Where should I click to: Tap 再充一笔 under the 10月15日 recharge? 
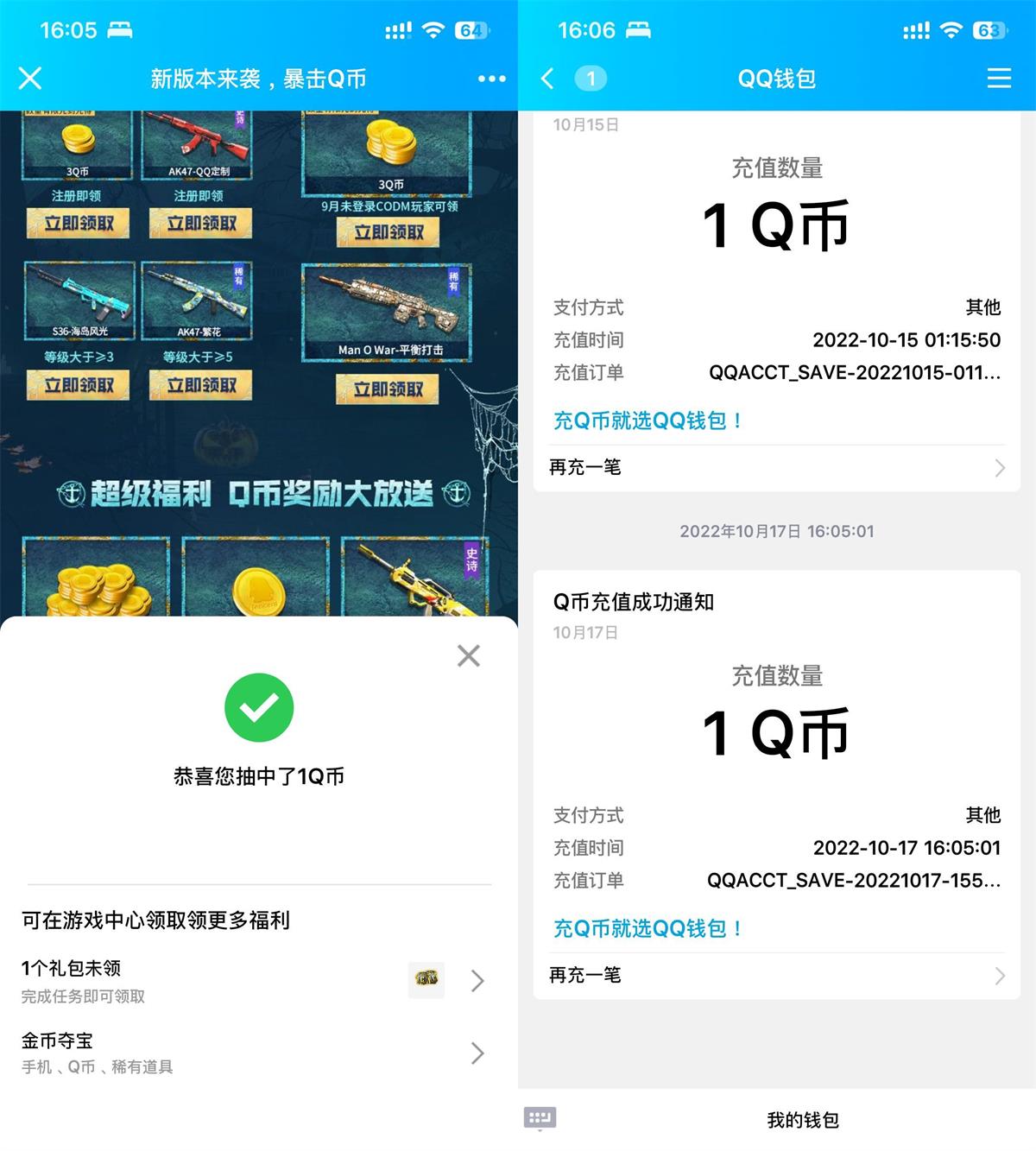pos(775,468)
